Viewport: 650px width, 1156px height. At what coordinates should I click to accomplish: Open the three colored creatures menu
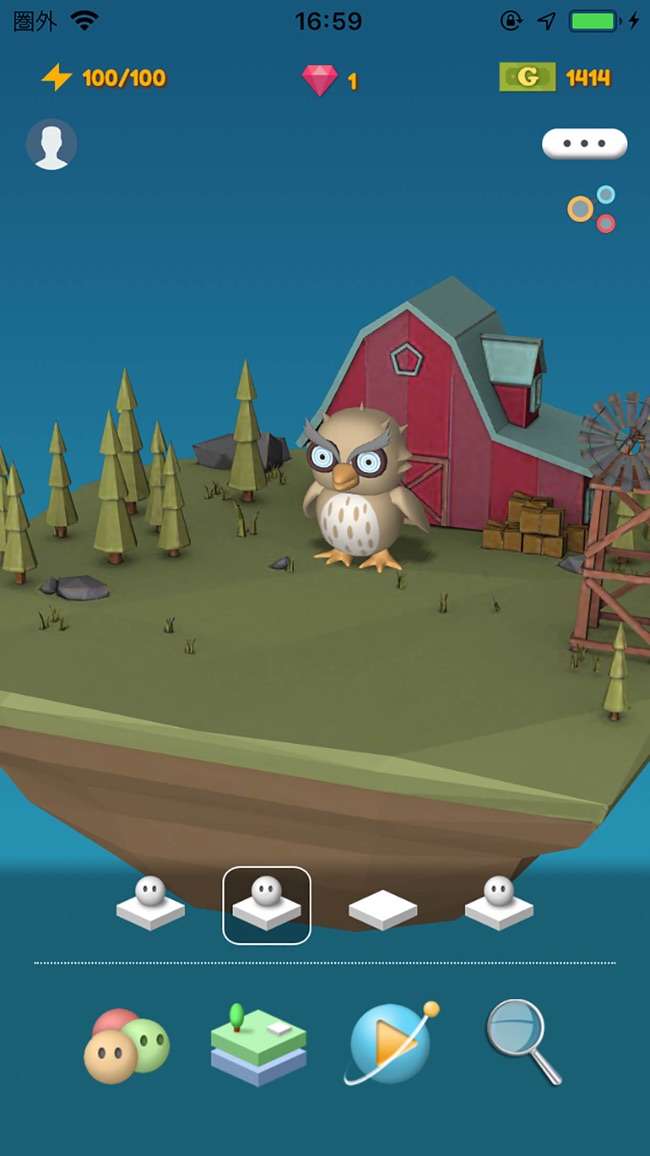click(126, 1046)
